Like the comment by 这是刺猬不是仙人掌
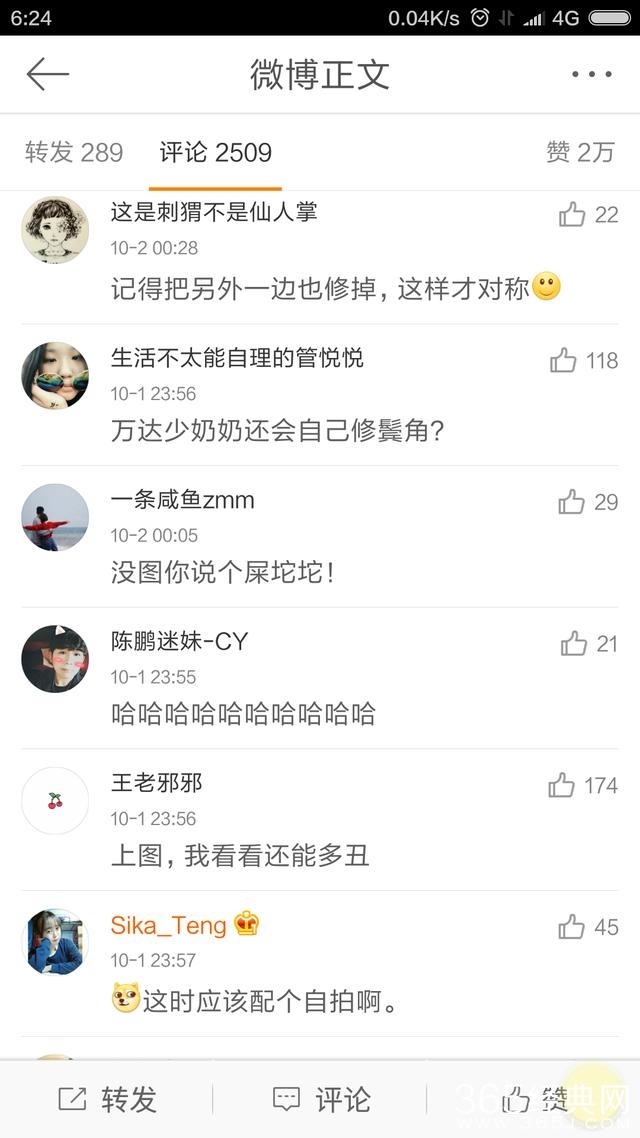The height and width of the screenshot is (1138, 640). [x=573, y=214]
